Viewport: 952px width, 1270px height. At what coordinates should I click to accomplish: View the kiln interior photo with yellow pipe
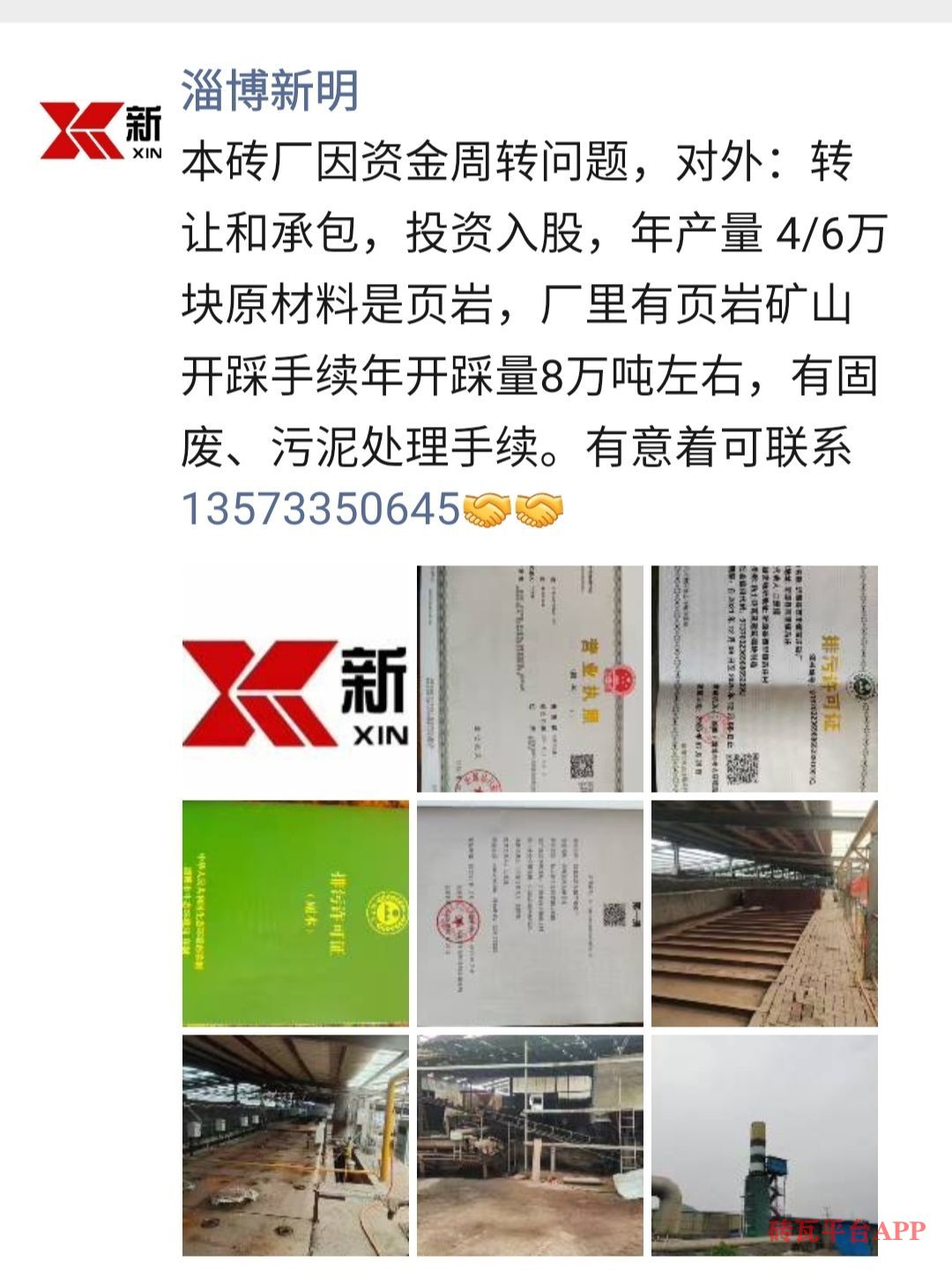coord(295,1145)
